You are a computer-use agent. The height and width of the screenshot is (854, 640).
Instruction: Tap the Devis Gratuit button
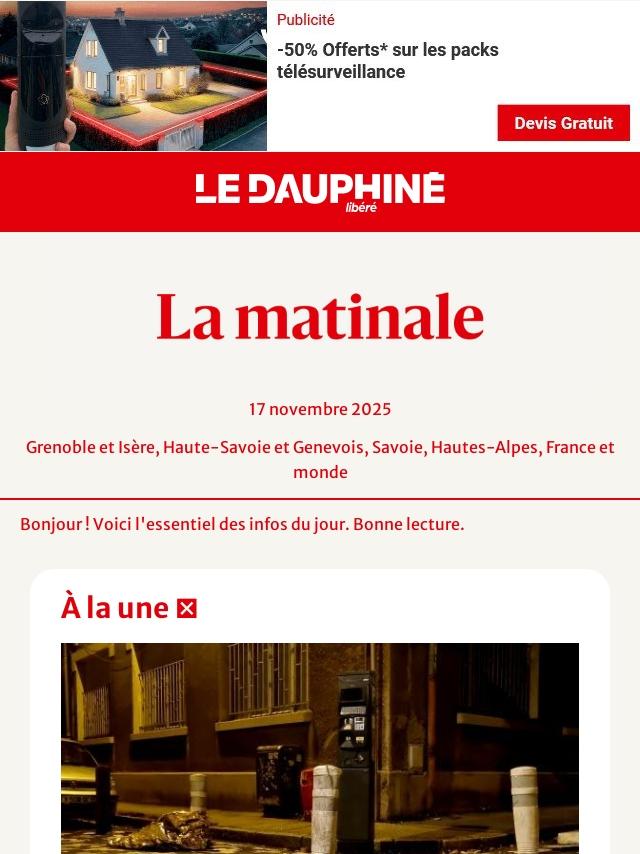(563, 123)
